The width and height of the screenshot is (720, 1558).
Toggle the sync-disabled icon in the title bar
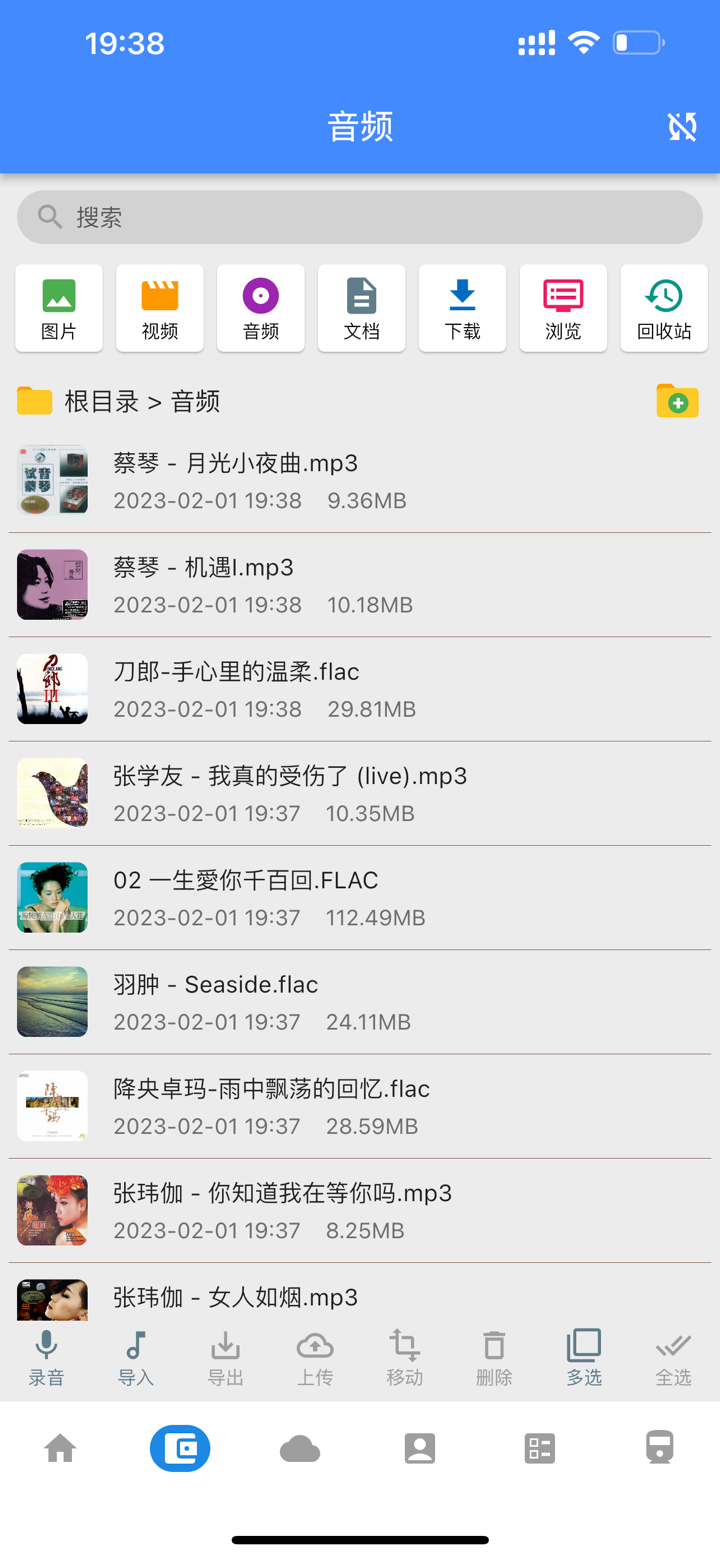click(x=682, y=127)
